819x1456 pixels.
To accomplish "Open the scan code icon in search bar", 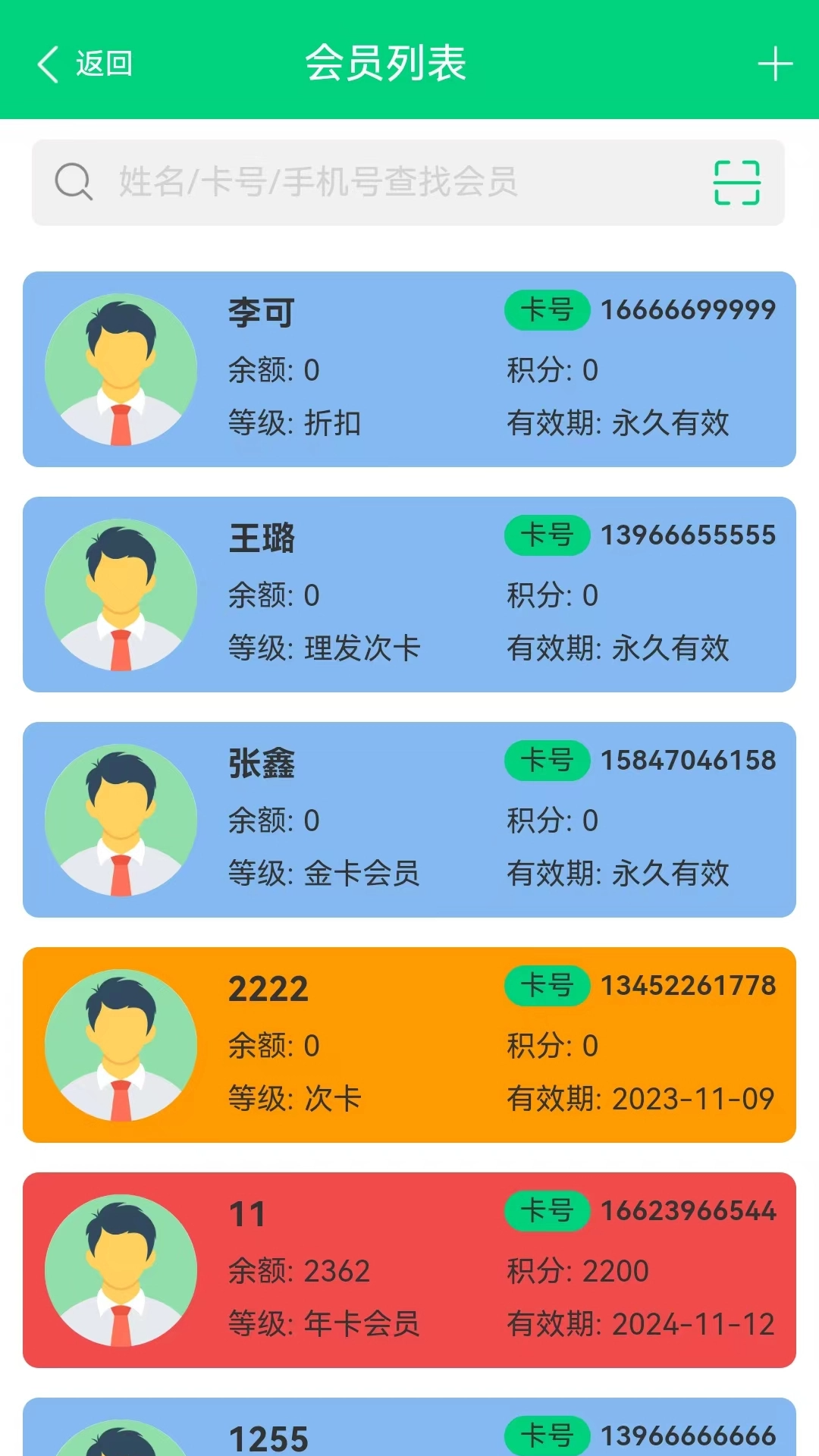I will pos(736,181).
